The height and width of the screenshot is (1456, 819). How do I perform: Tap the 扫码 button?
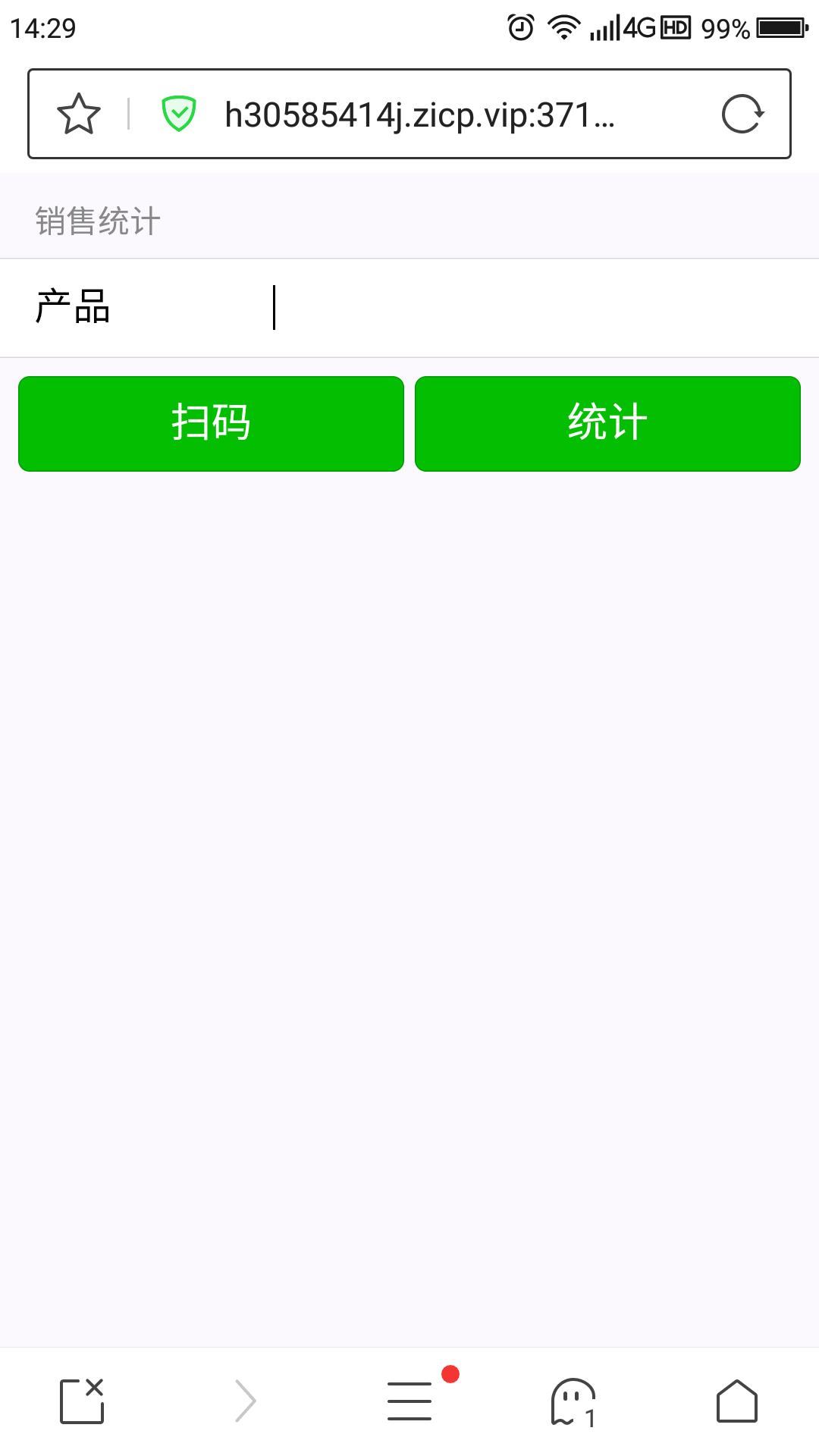point(211,423)
